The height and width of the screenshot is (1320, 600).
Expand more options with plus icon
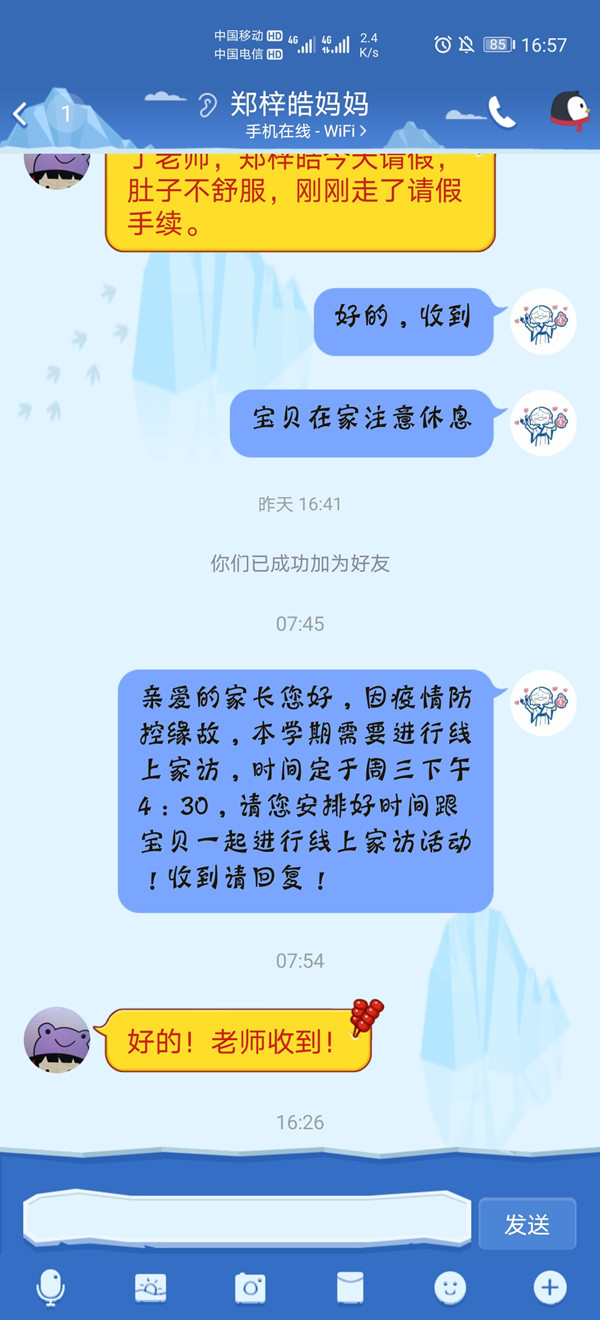coord(549,1287)
